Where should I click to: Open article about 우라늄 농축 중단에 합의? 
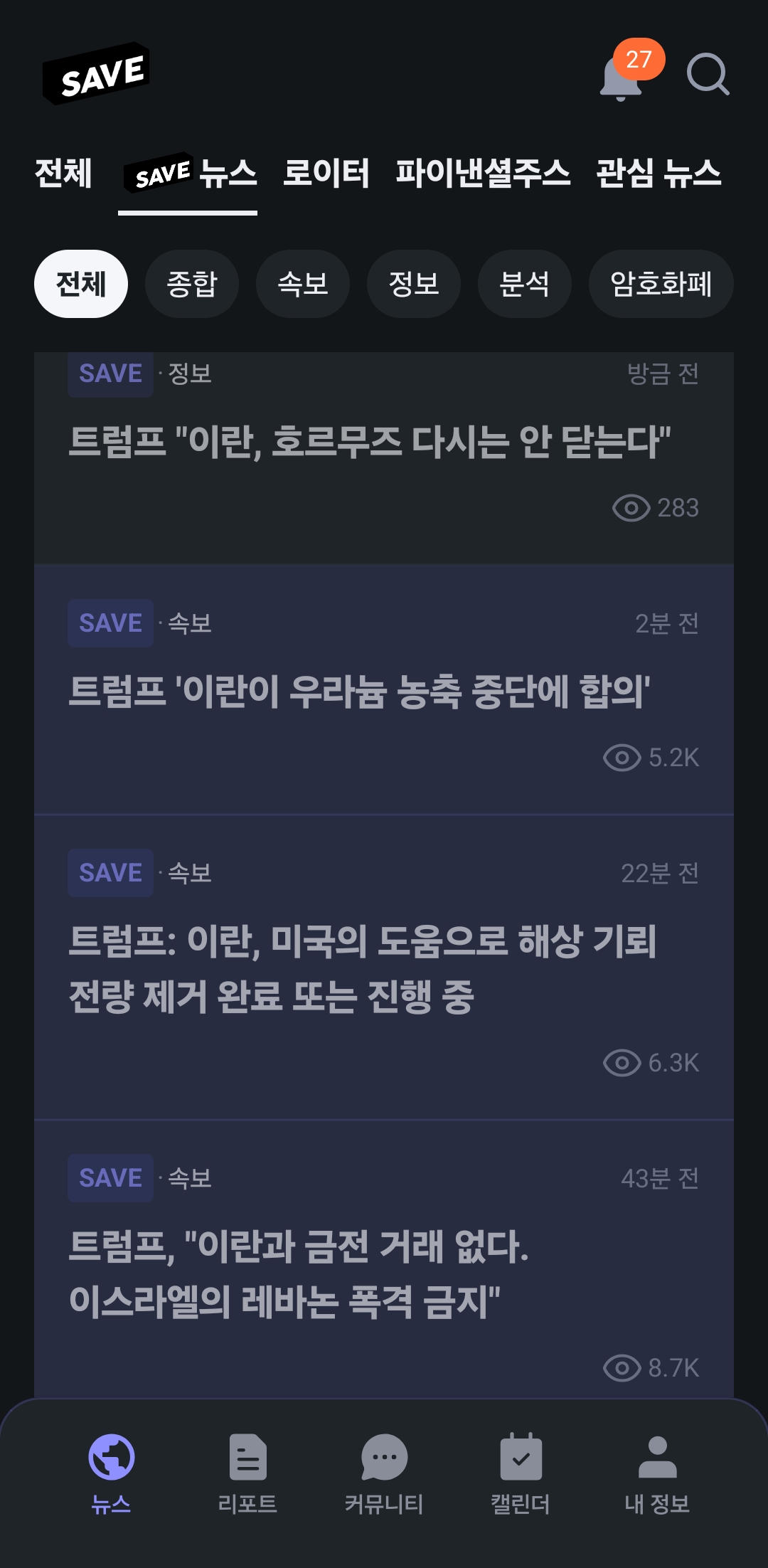pos(384,689)
